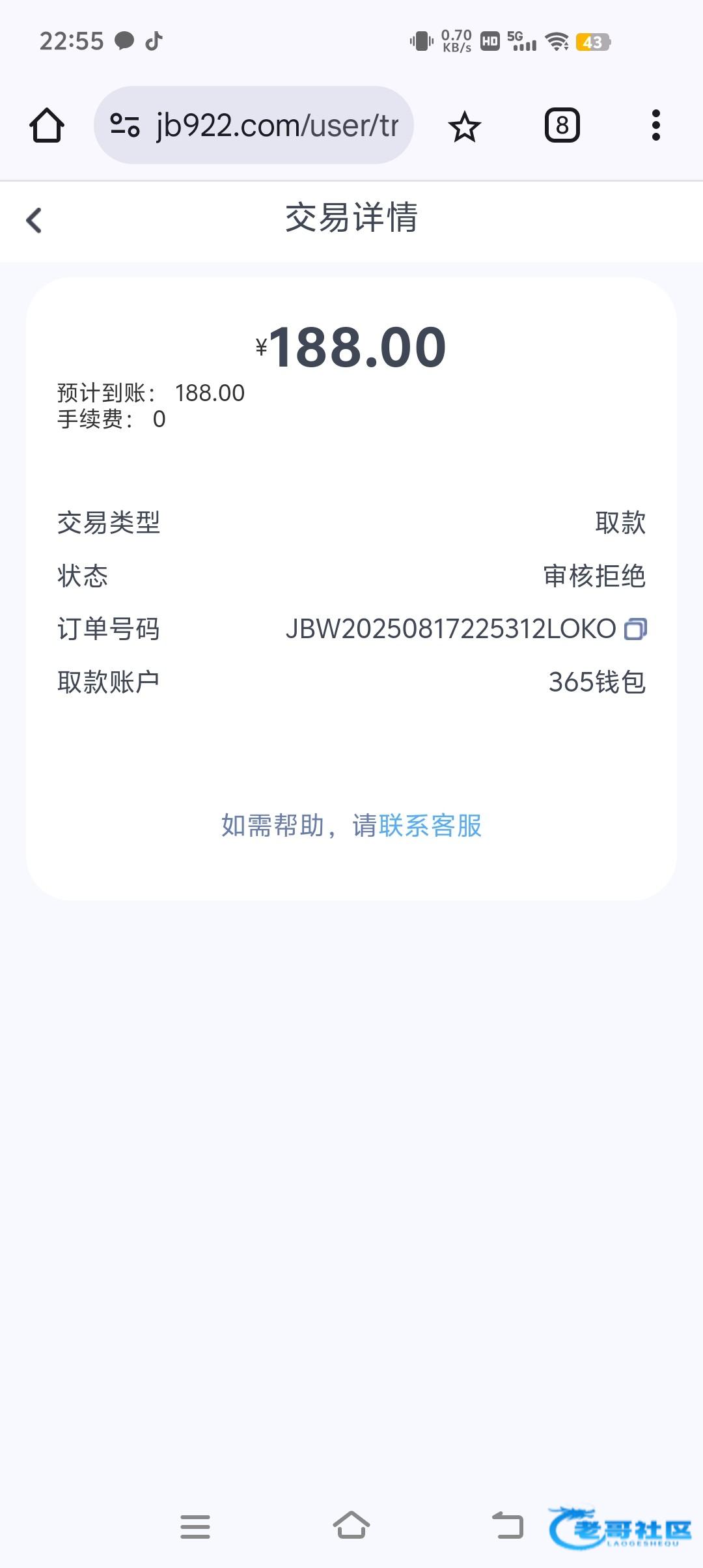Open recent apps from the navigation bar
Viewport: 703px width, 1568px height.
195,1526
